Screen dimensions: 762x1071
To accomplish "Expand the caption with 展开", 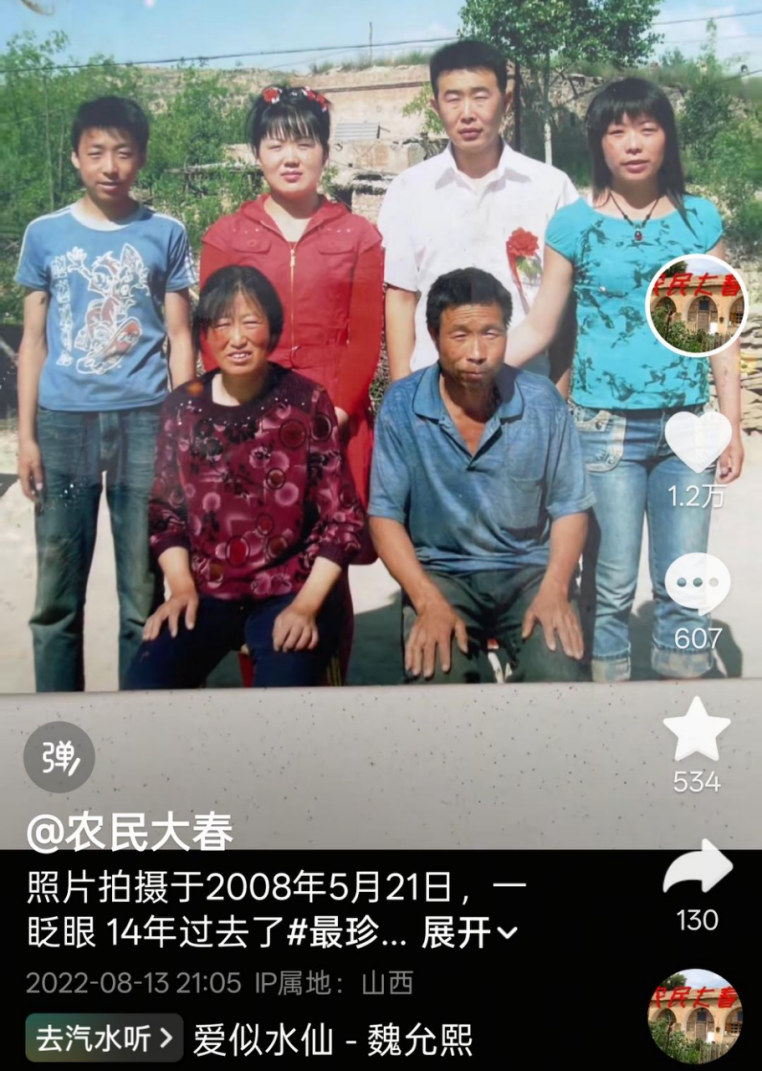I will (469, 933).
